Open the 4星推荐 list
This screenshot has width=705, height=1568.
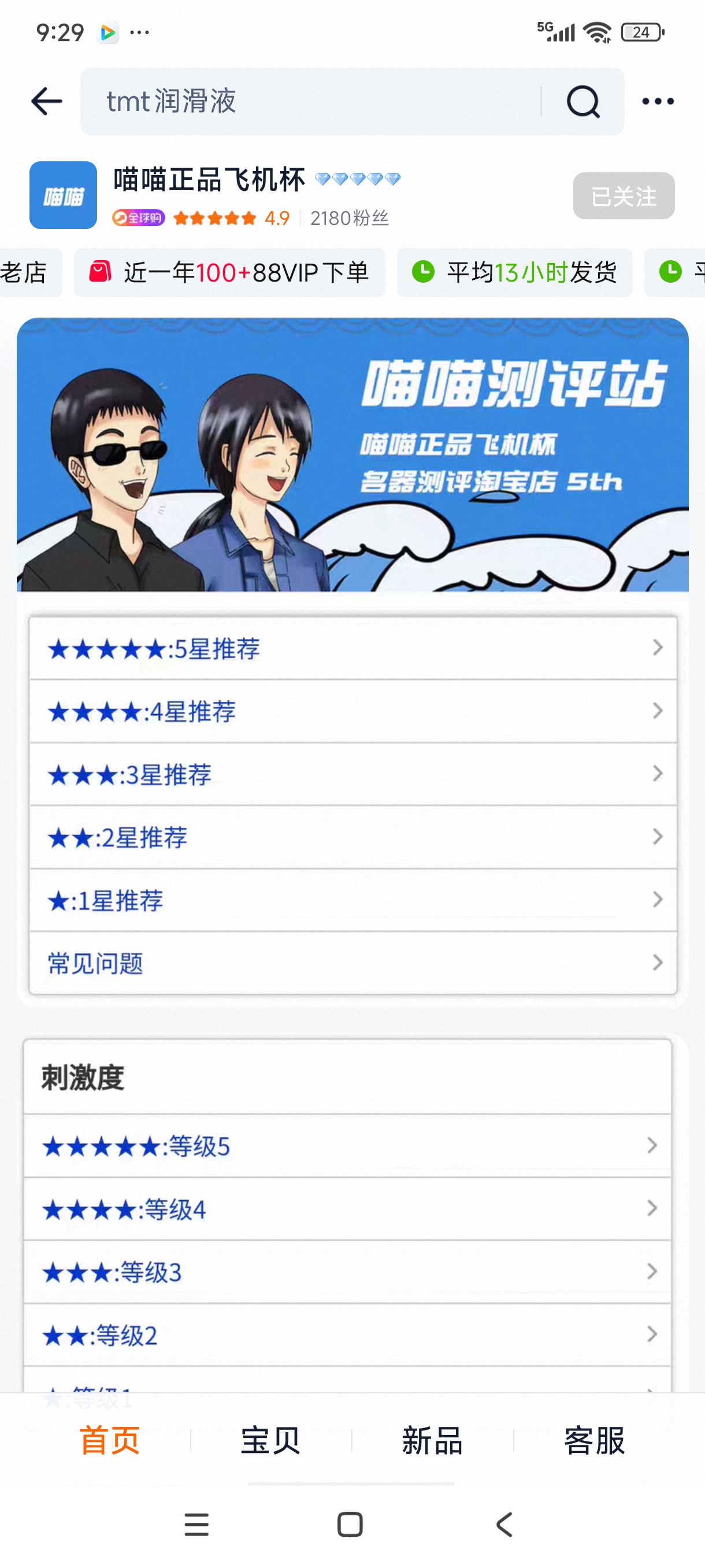click(352, 711)
